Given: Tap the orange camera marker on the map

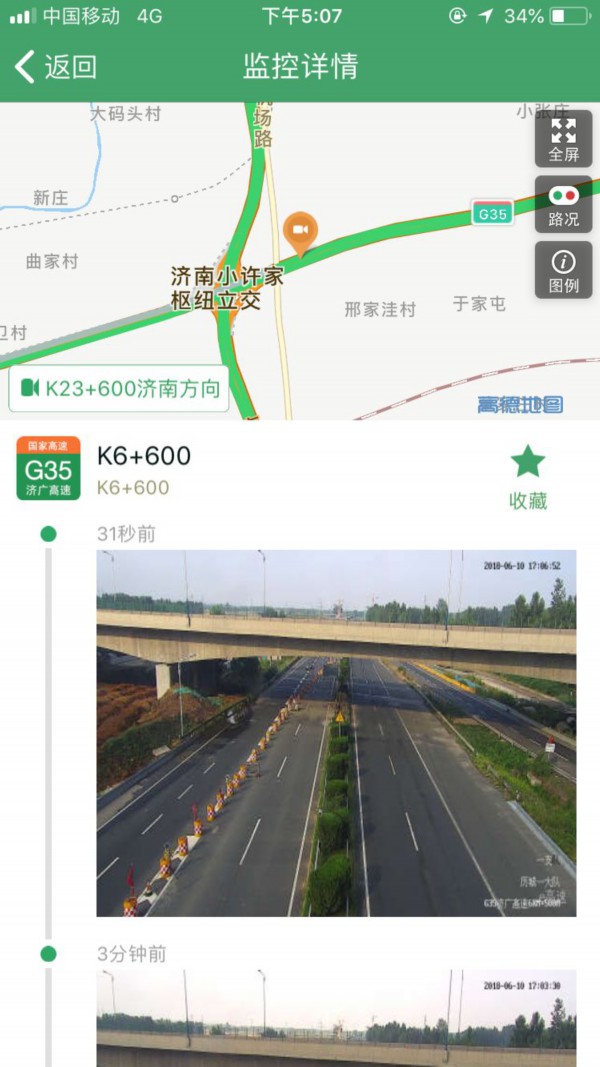Looking at the screenshot, I should (300, 232).
